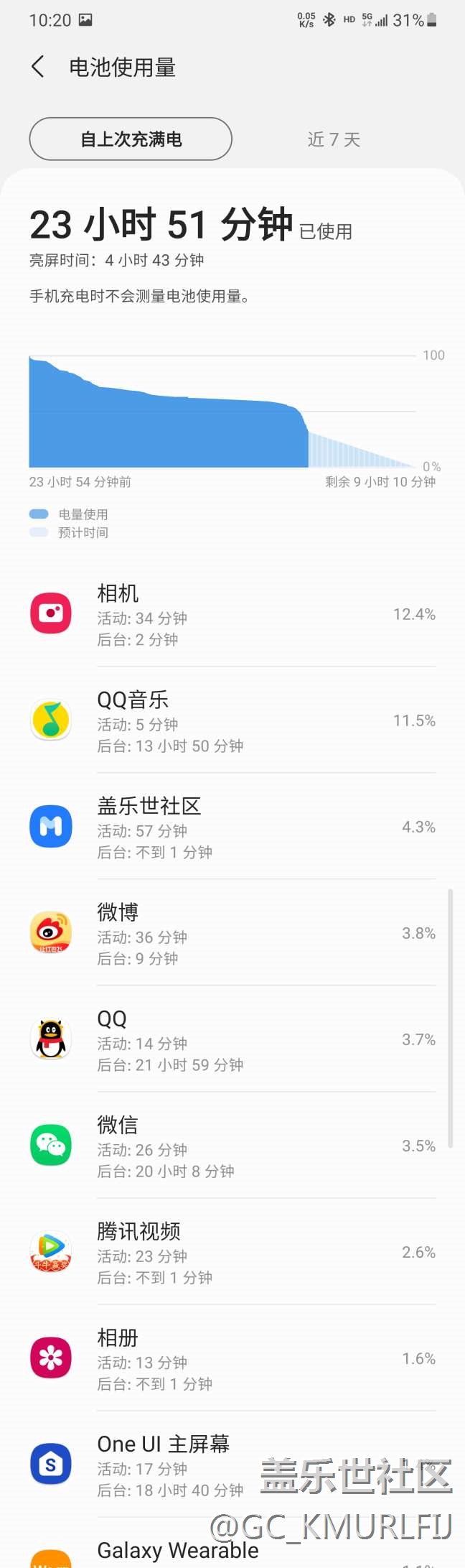View 微信 battery usage details
465x1568 pixels.
[232, 1146]
